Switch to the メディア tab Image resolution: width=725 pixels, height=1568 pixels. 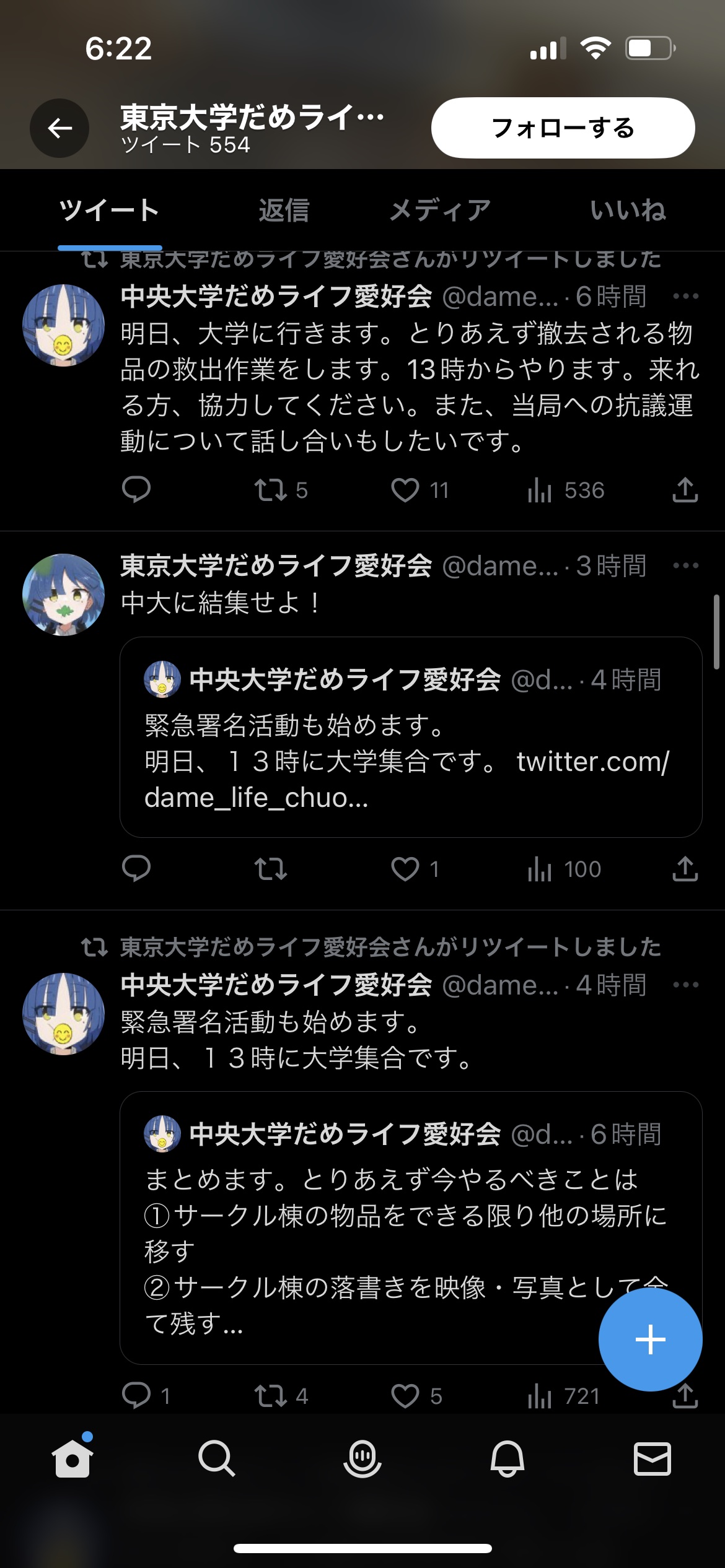(440, 211)
